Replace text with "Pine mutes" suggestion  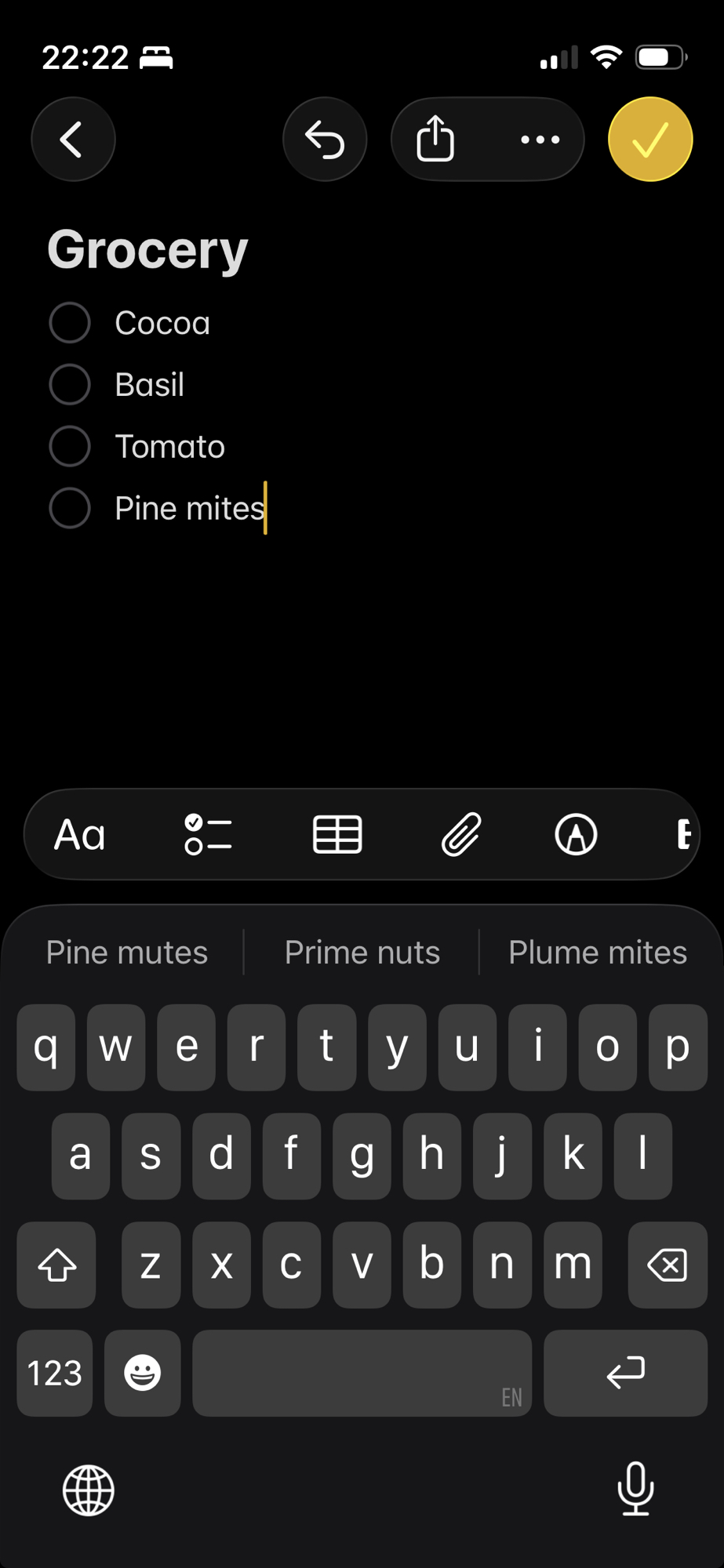[x=127, y=953]
